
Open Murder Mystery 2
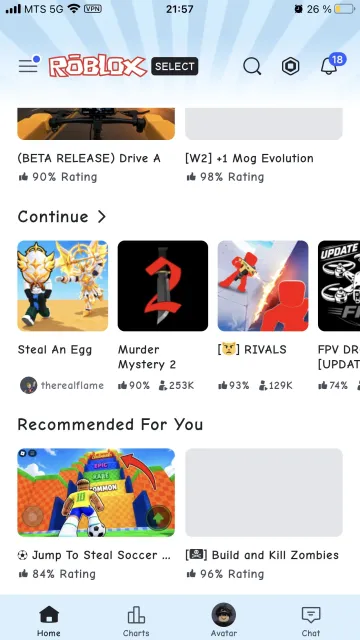click(x=163, y=286)
